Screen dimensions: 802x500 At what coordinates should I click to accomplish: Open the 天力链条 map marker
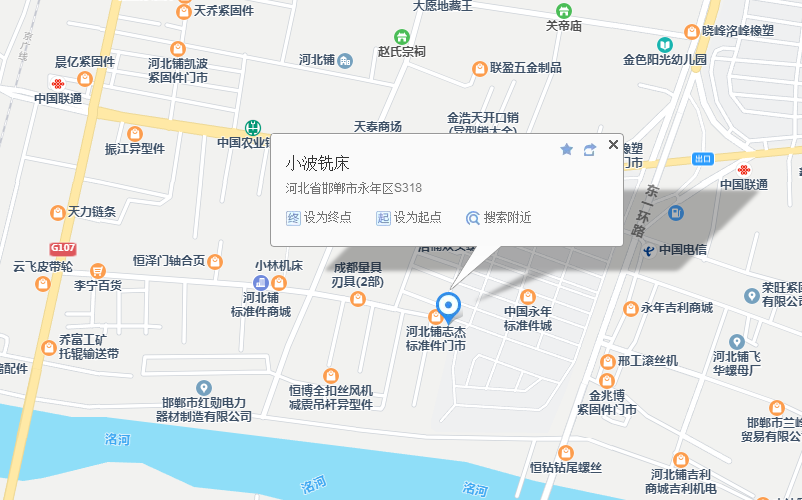coord(57,212)
